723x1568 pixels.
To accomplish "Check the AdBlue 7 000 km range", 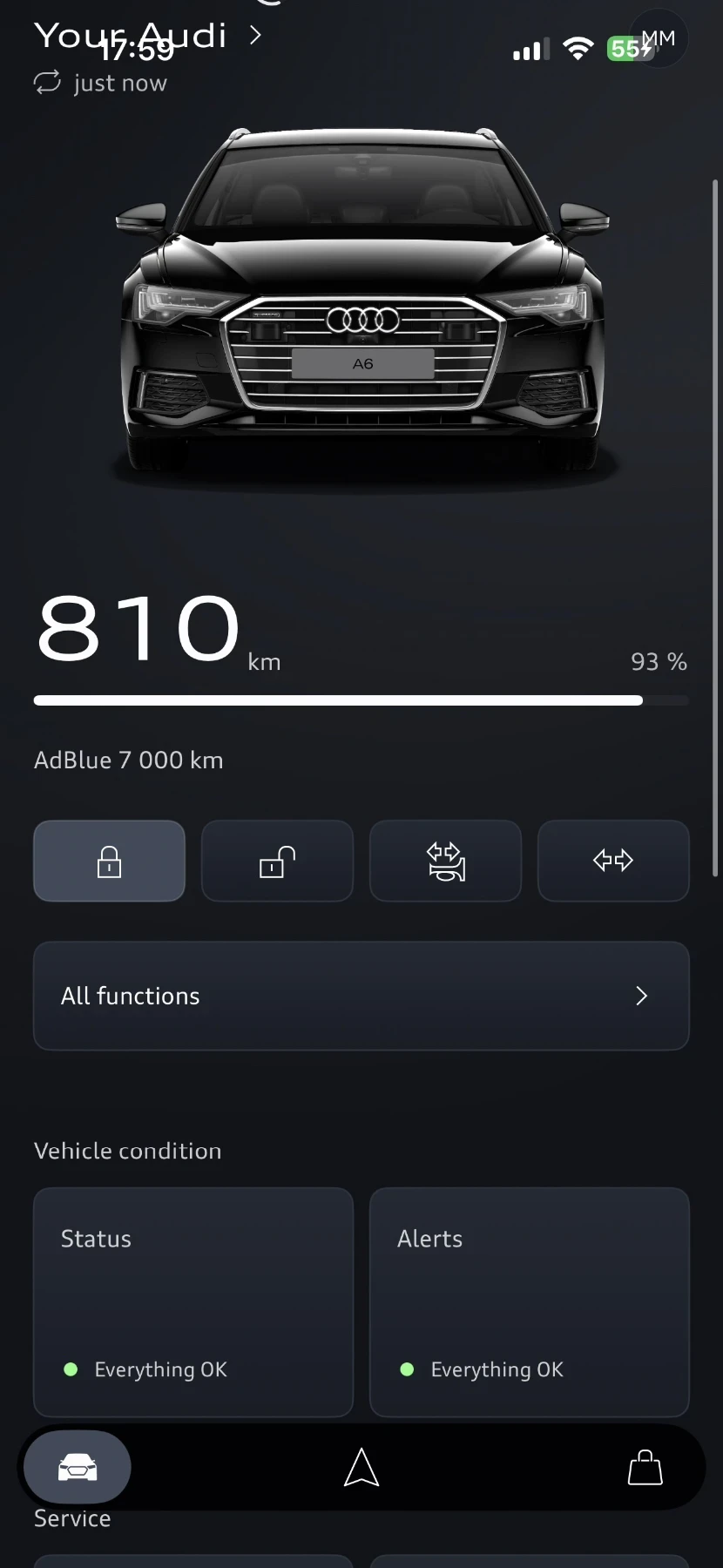I will click(128, 760).
